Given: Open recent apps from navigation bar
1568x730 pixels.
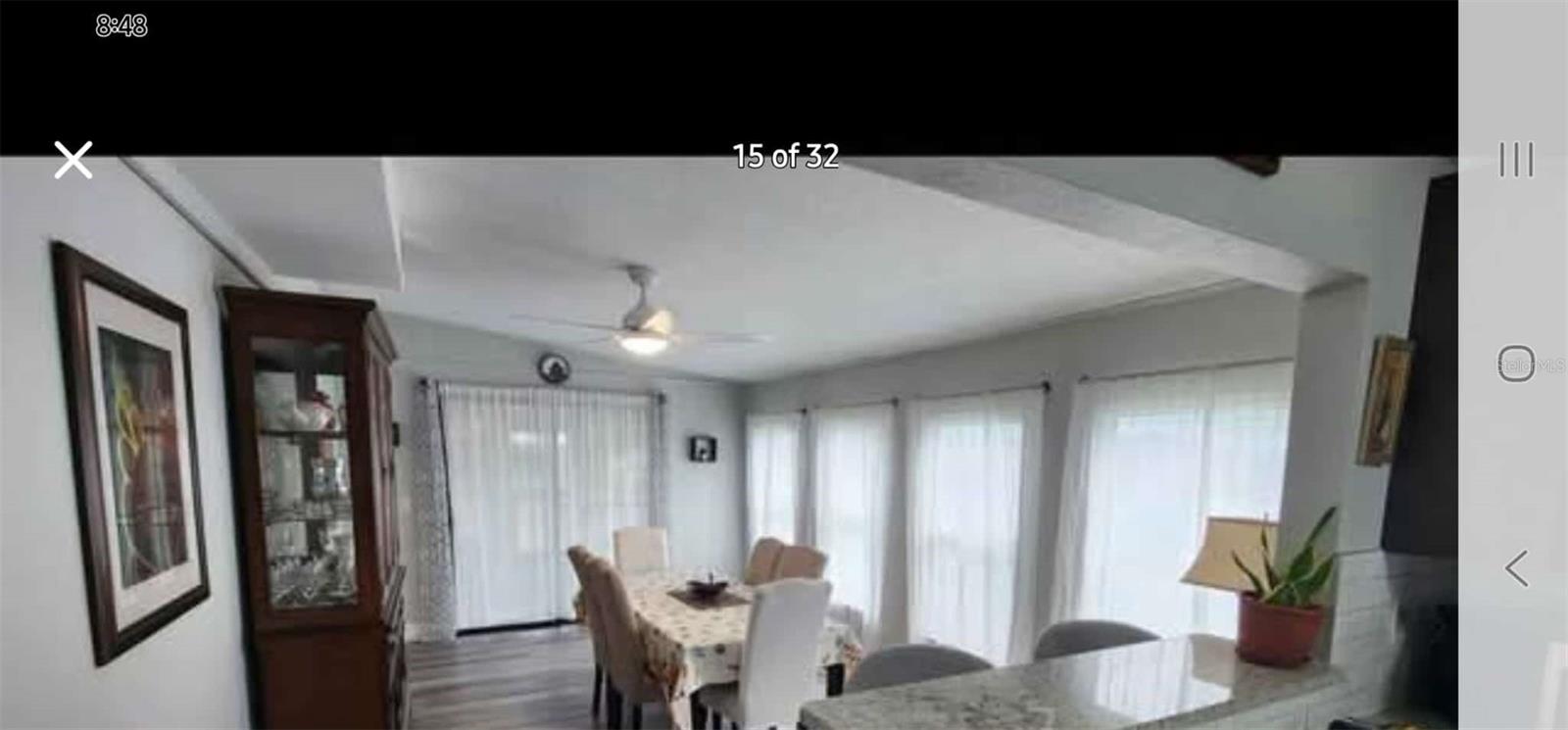Looking at the screenshot, I should tap(1515, 160).
